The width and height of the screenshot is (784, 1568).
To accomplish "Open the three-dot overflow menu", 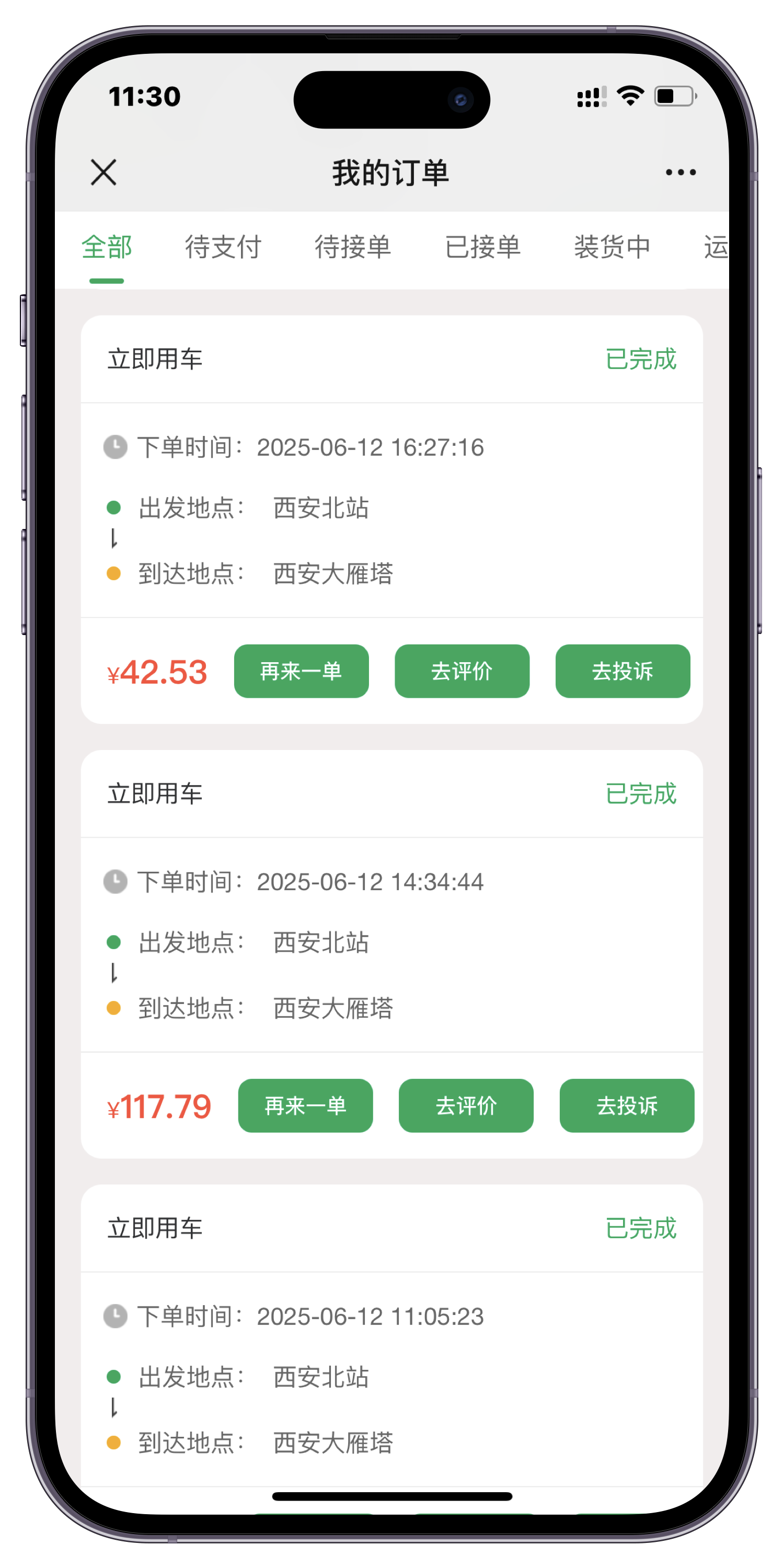I will click(681, 172).
